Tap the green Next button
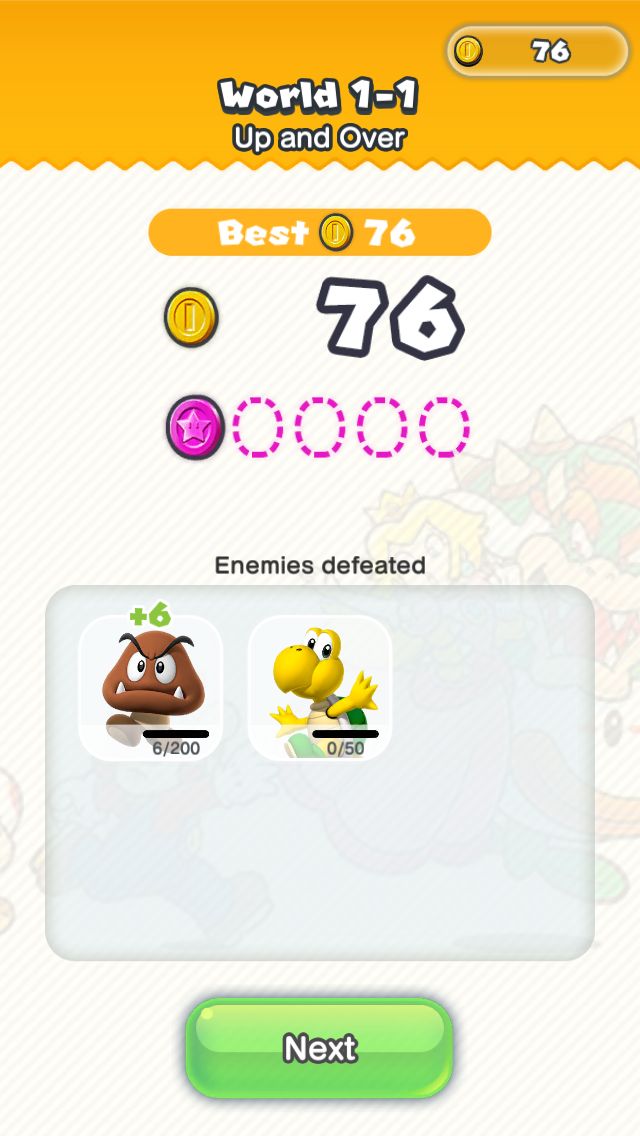This screenshot has height=1136, width=640. (x=320, y=1048)
